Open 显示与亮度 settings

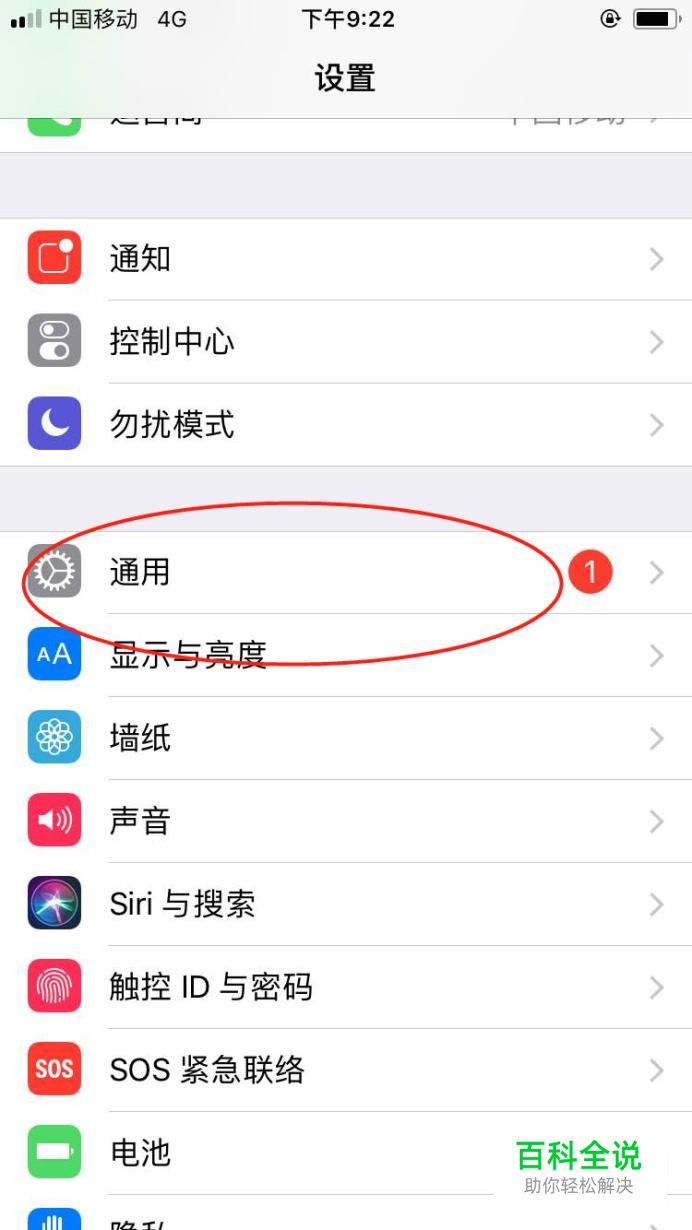pos(300,655)
